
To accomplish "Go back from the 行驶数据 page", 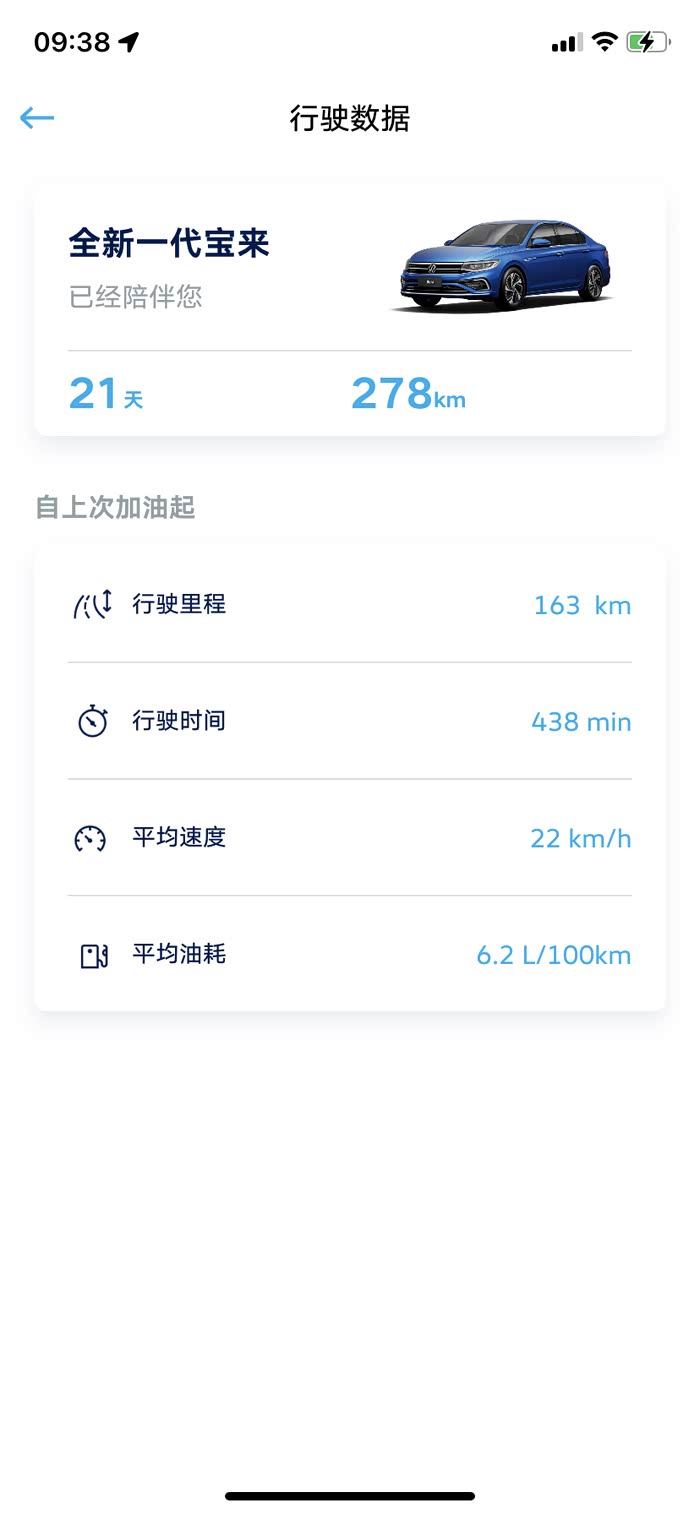I will (37, 118).
